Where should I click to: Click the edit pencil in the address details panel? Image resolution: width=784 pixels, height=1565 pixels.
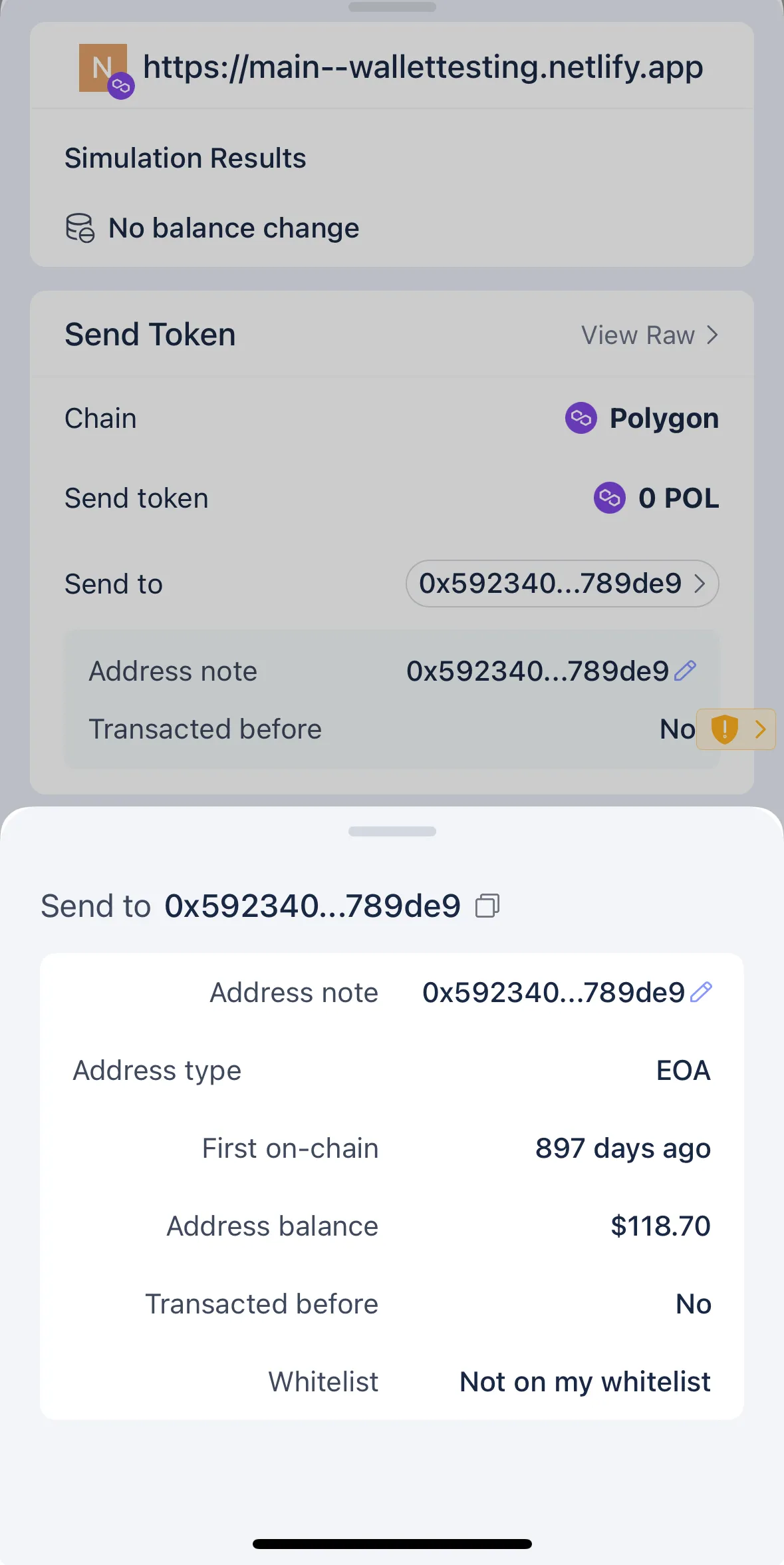point(700,991)
